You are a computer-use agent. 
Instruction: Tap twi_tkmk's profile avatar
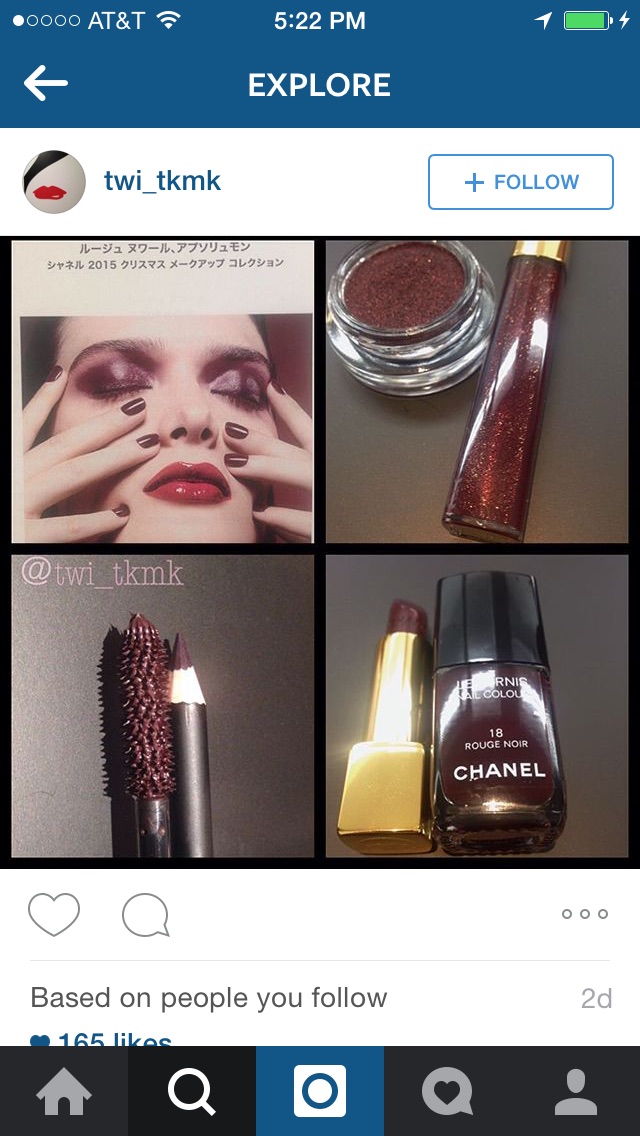[54, 182]
